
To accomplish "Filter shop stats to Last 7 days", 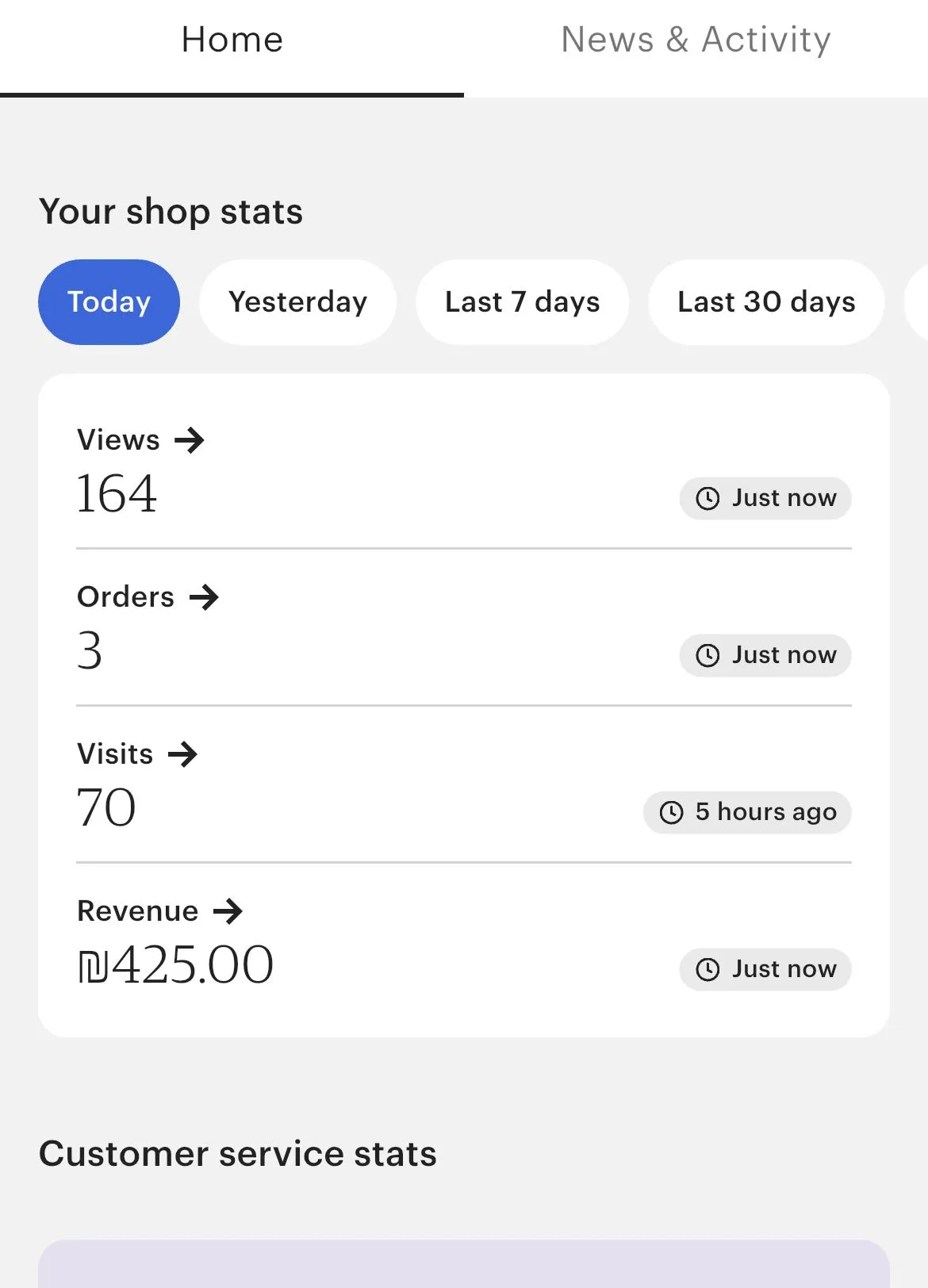I will coord(522,302).
